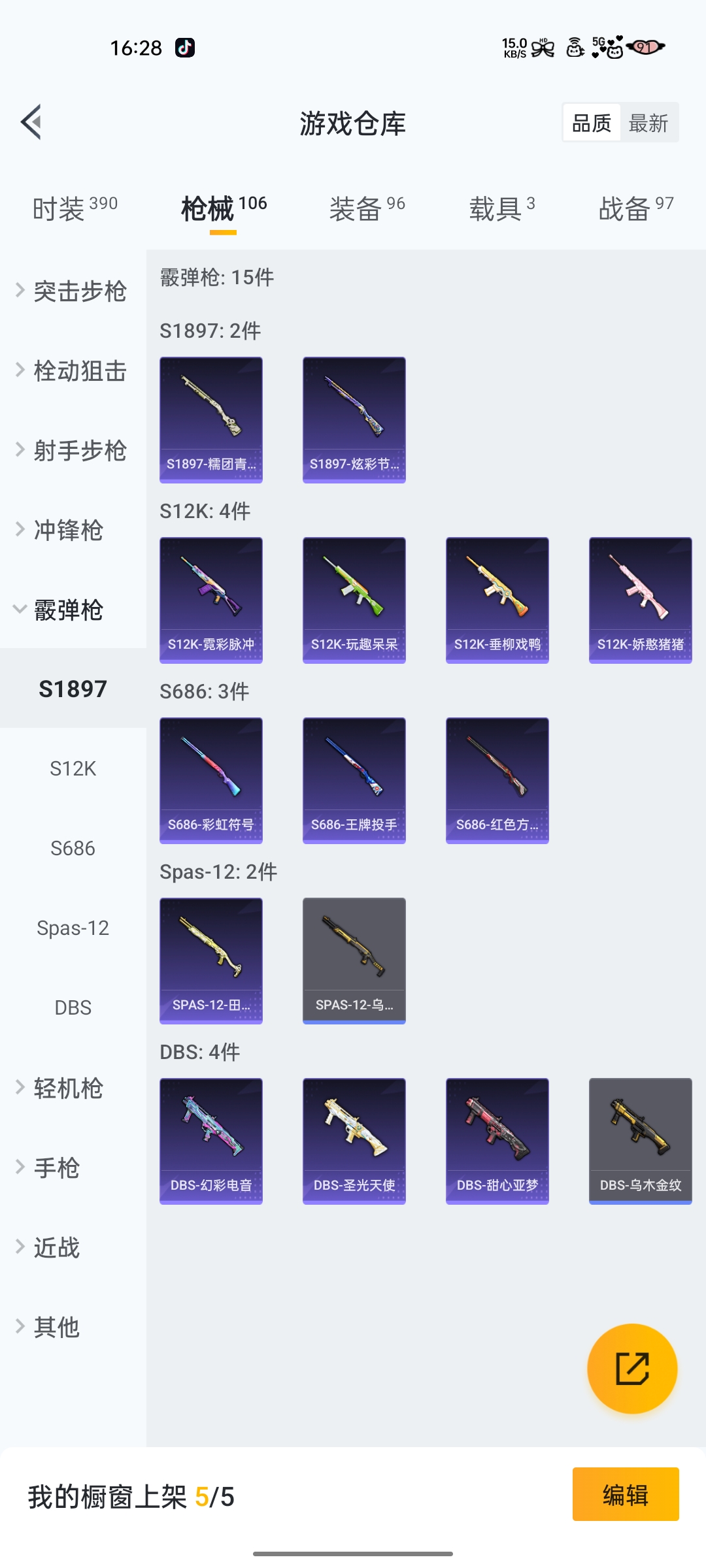Tap the orange share floating button
Image resolution: width=706 pixels, height=1568 pixels.
coord(632,1369)
